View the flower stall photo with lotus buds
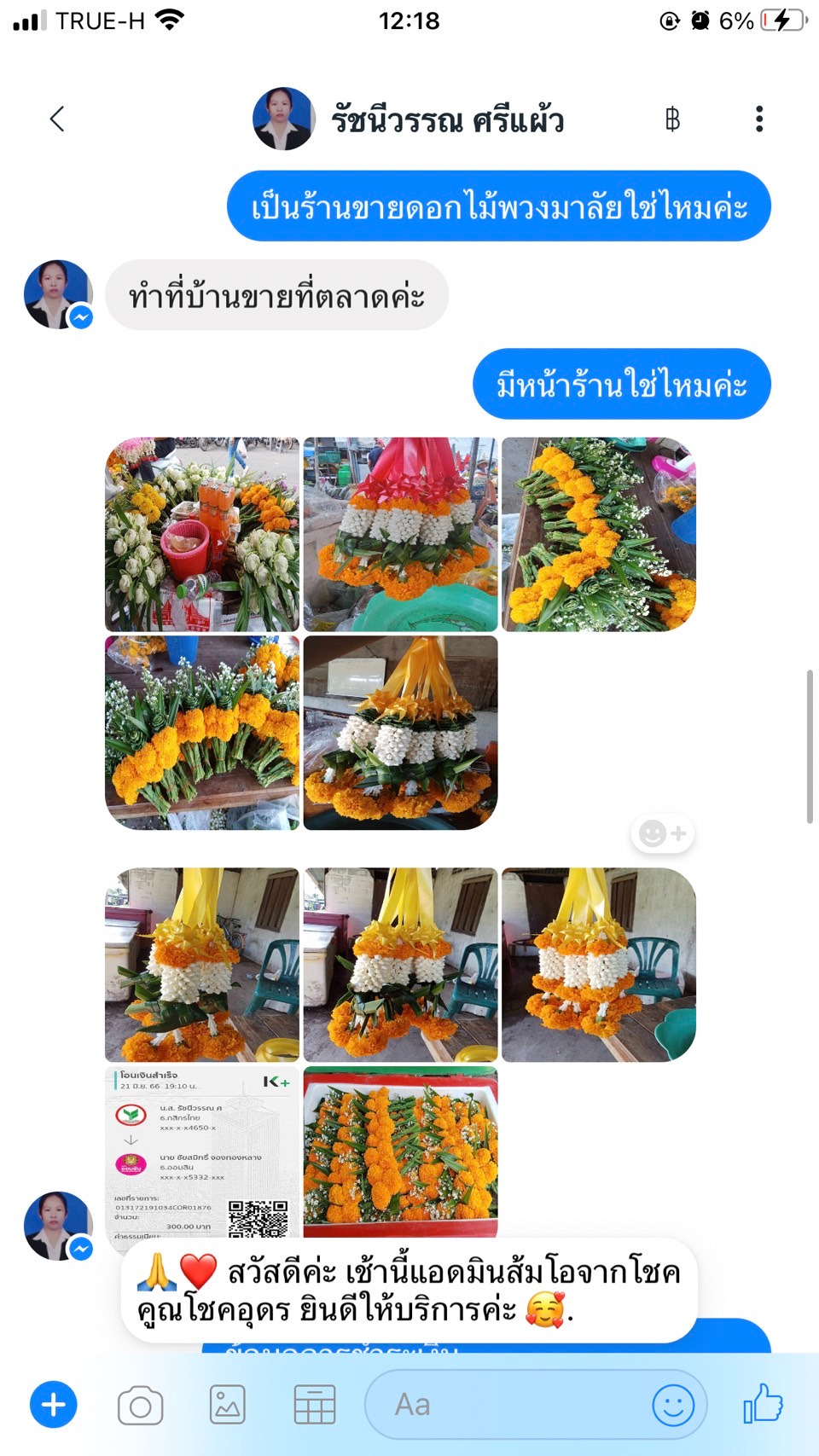This screenshot has height=1456, width=819. pos(202,534)
